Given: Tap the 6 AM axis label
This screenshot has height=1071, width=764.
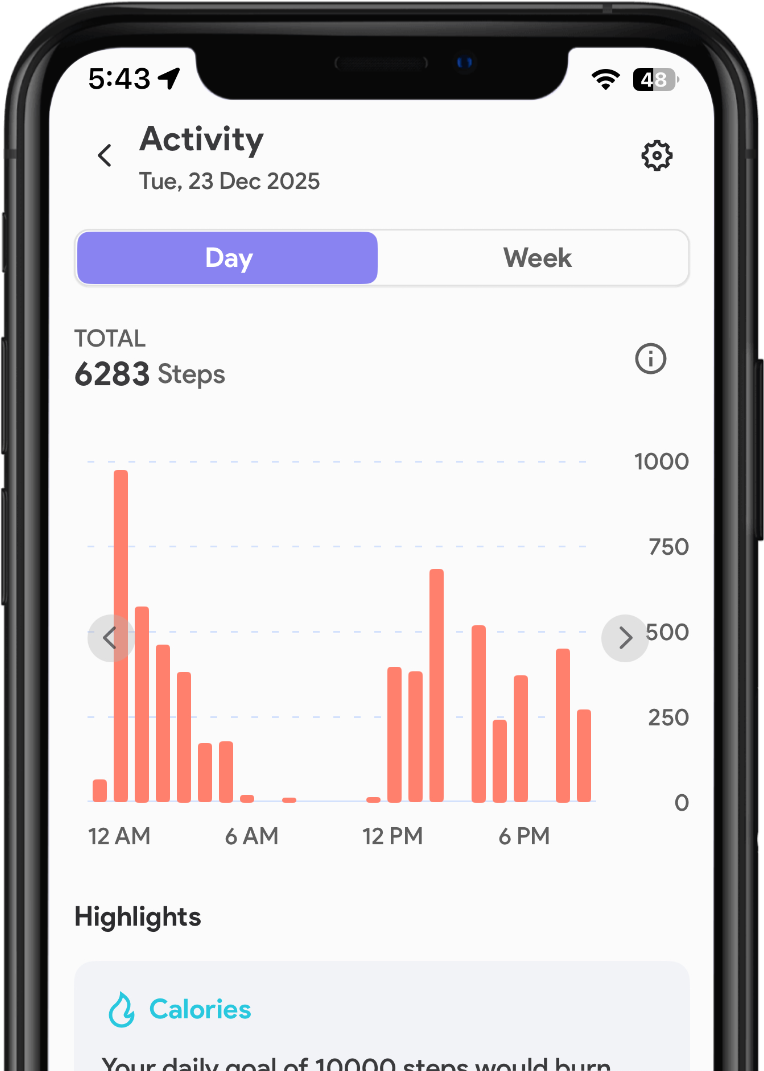Looking at the screenshot, I should coord(251,836).
